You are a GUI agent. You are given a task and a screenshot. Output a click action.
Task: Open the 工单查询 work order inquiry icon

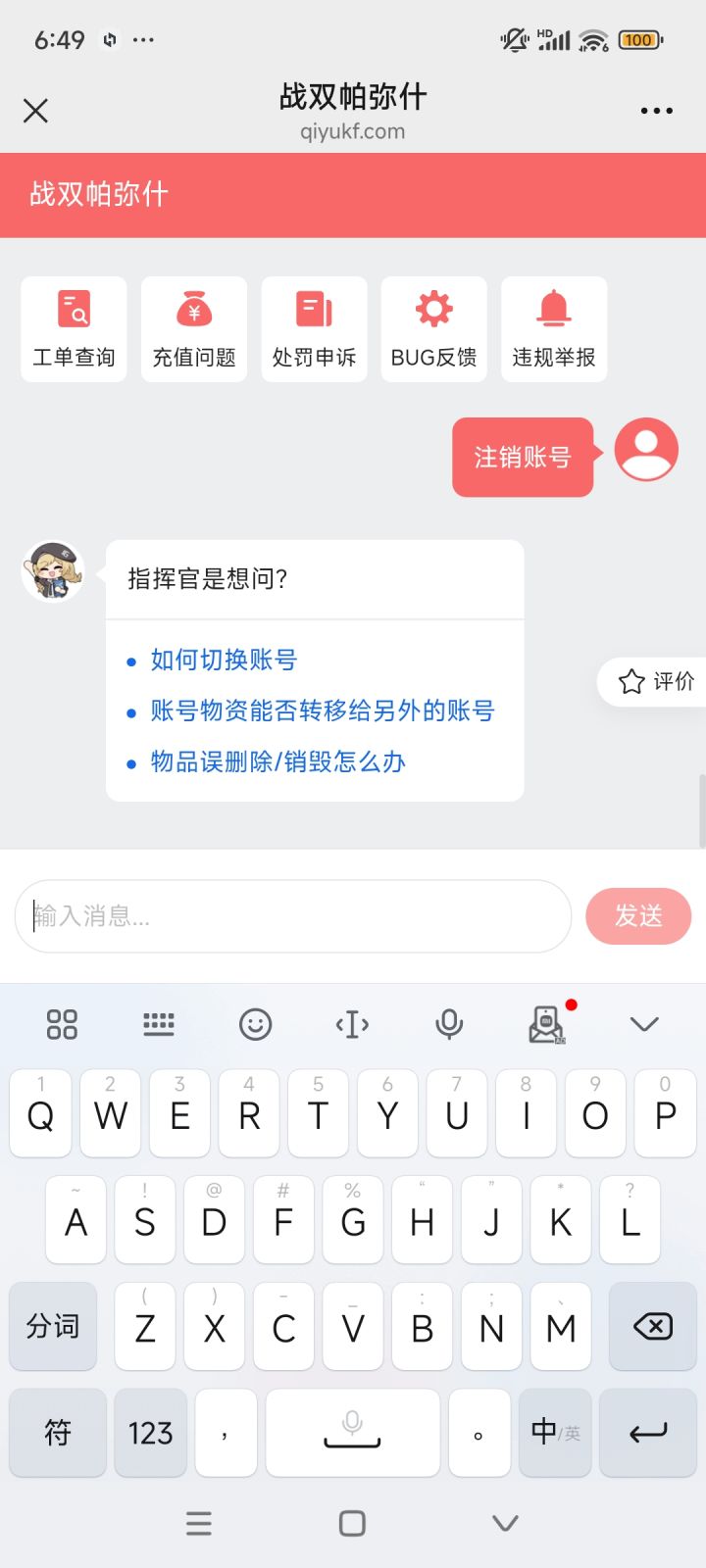74,328
